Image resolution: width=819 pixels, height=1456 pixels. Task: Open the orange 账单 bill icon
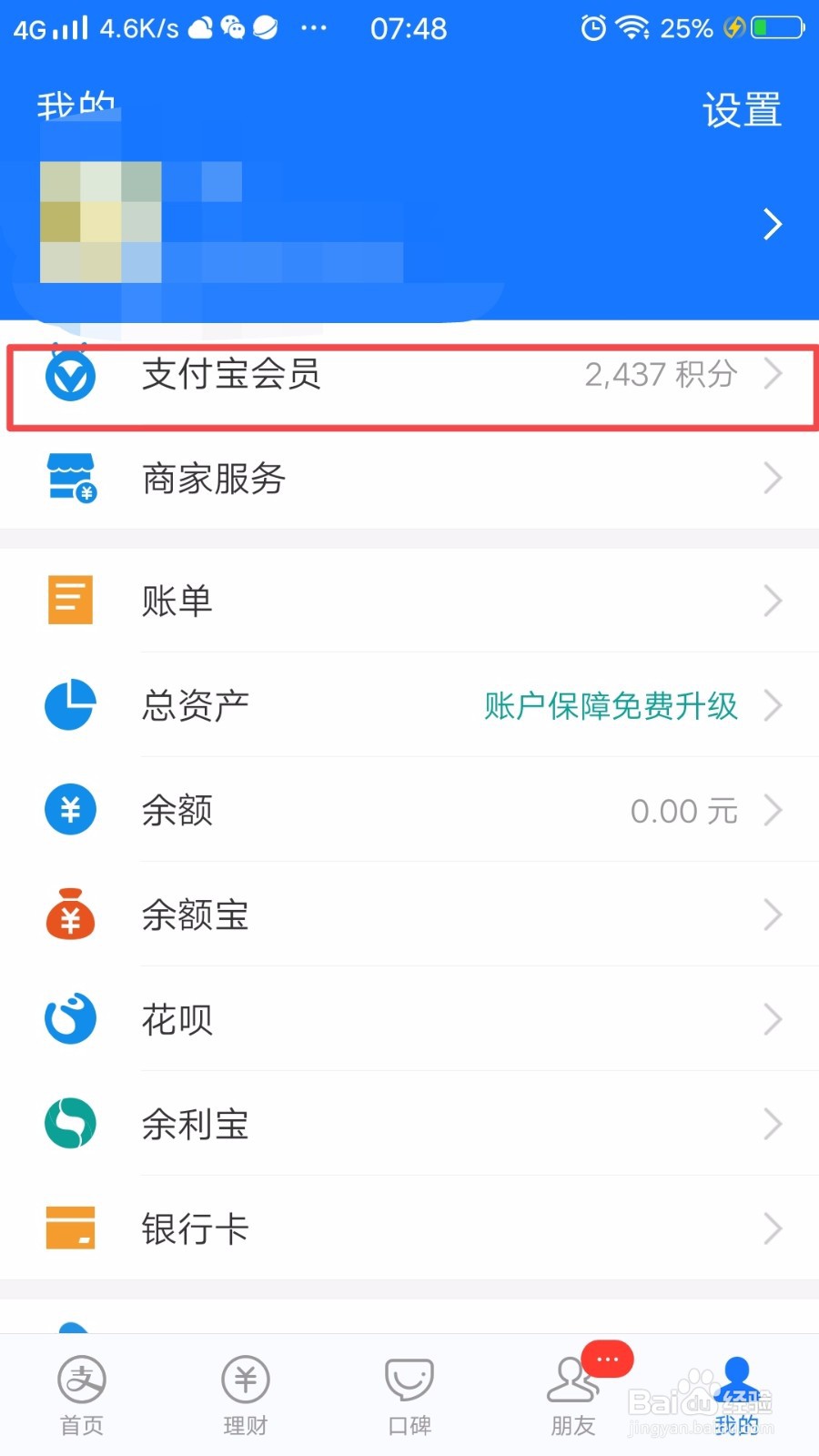tap(70, 600)
